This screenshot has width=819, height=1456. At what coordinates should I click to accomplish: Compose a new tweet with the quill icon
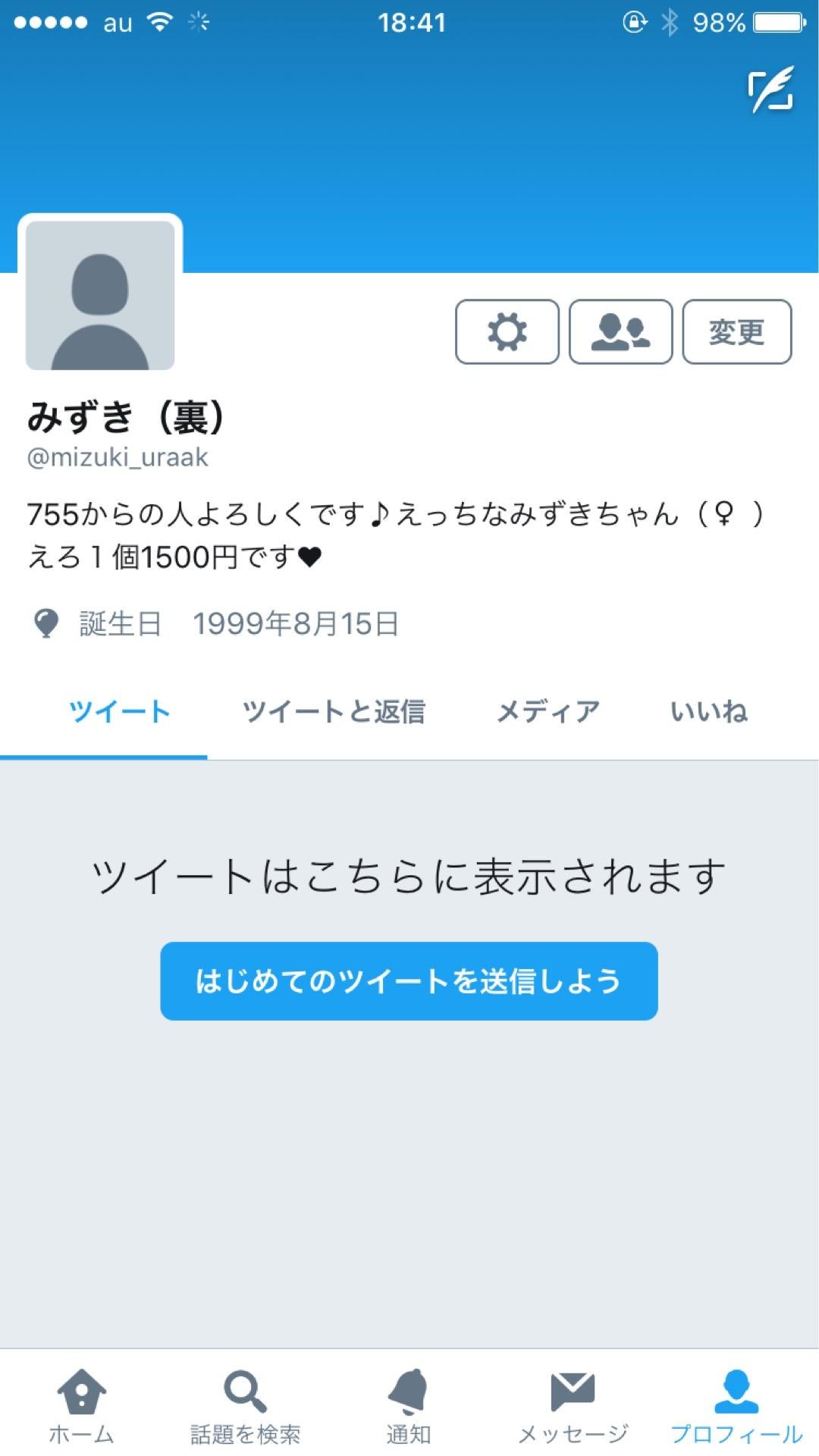[770, 90]
